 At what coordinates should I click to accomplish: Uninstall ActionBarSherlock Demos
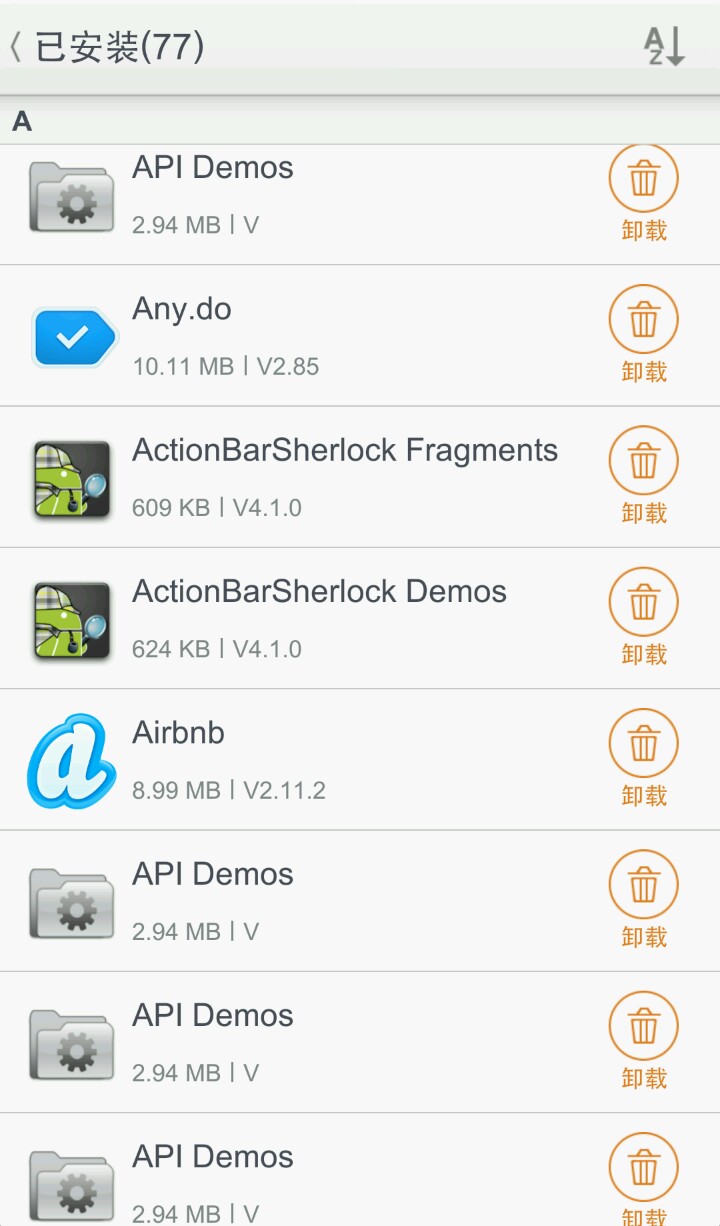pyautogui.click(x=643, y=617)
